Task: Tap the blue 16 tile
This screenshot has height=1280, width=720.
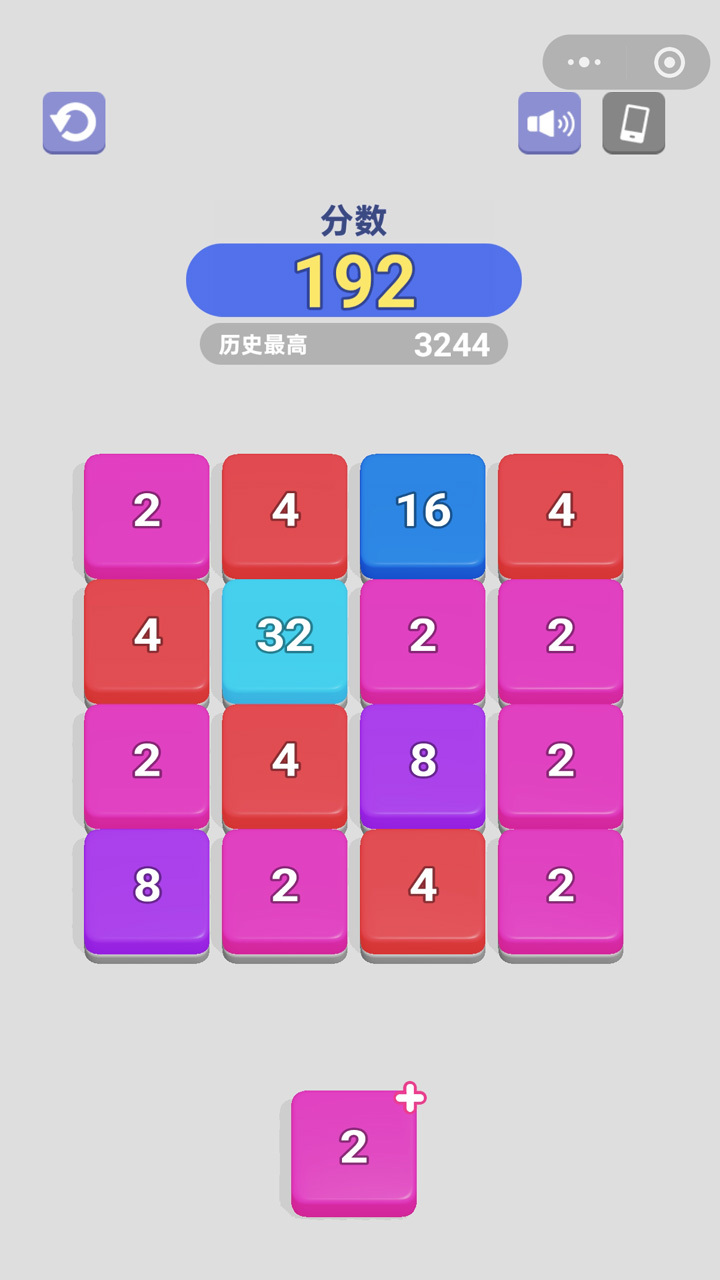Action: (x=423, y=512)
